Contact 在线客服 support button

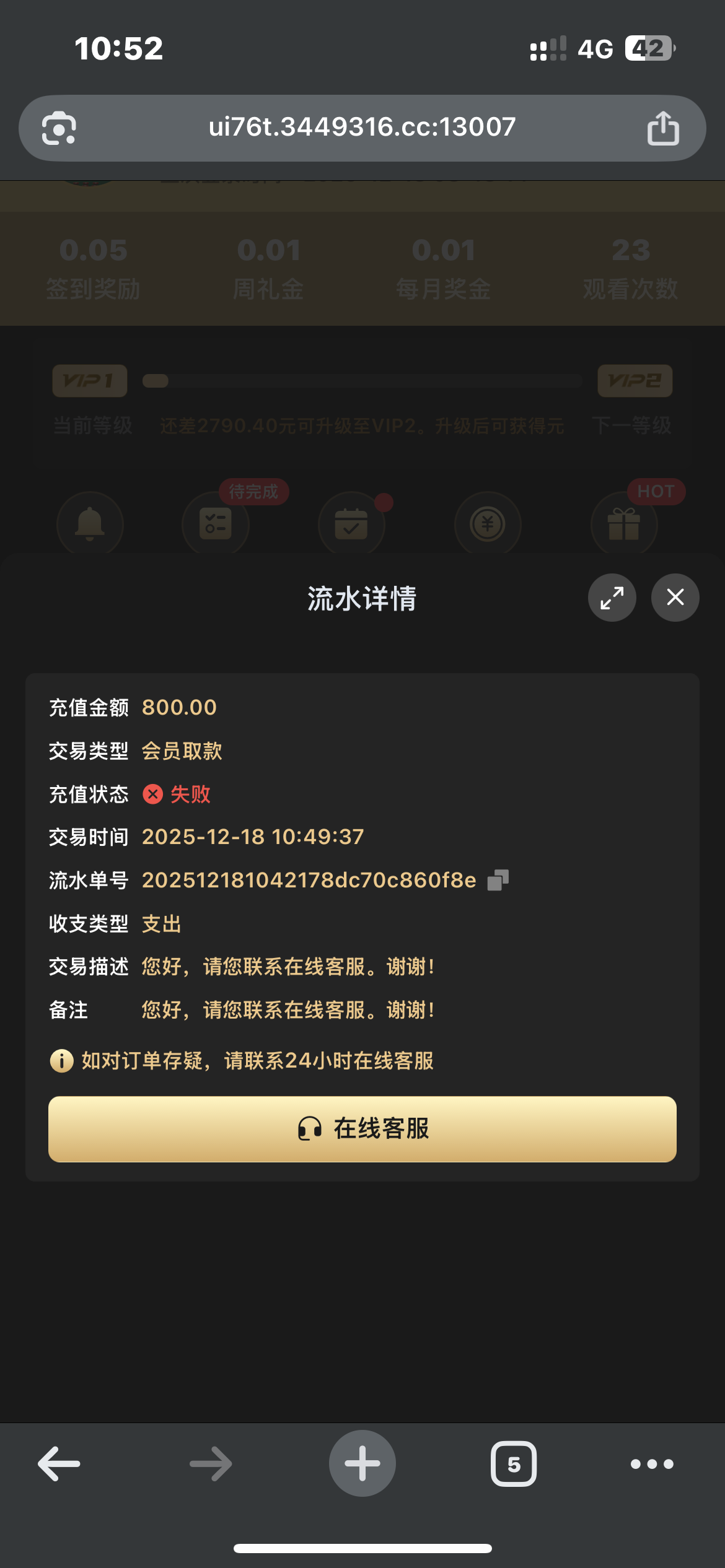pyautogui.click(x=362, y=1129)
